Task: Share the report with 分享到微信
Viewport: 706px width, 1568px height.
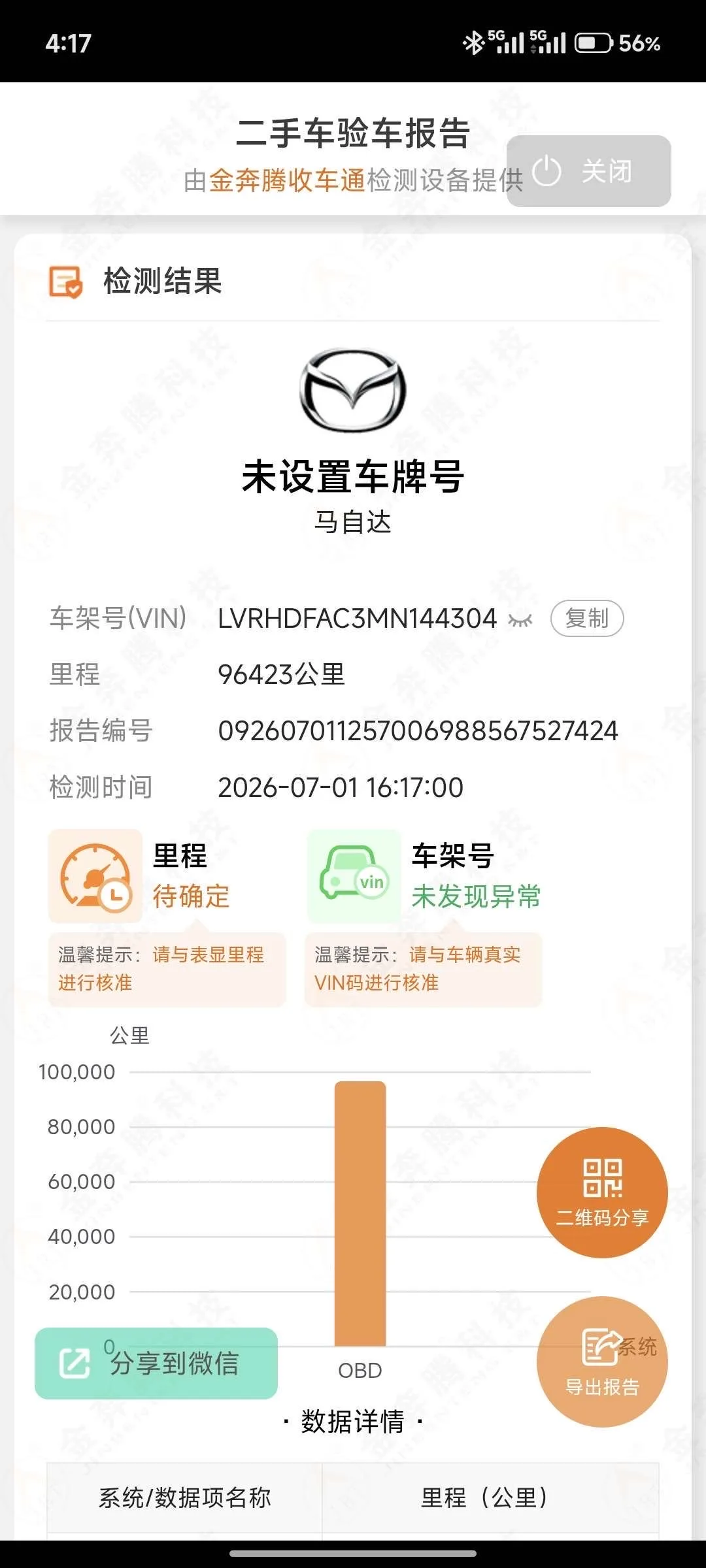Action: click(x=156, y=1364)
